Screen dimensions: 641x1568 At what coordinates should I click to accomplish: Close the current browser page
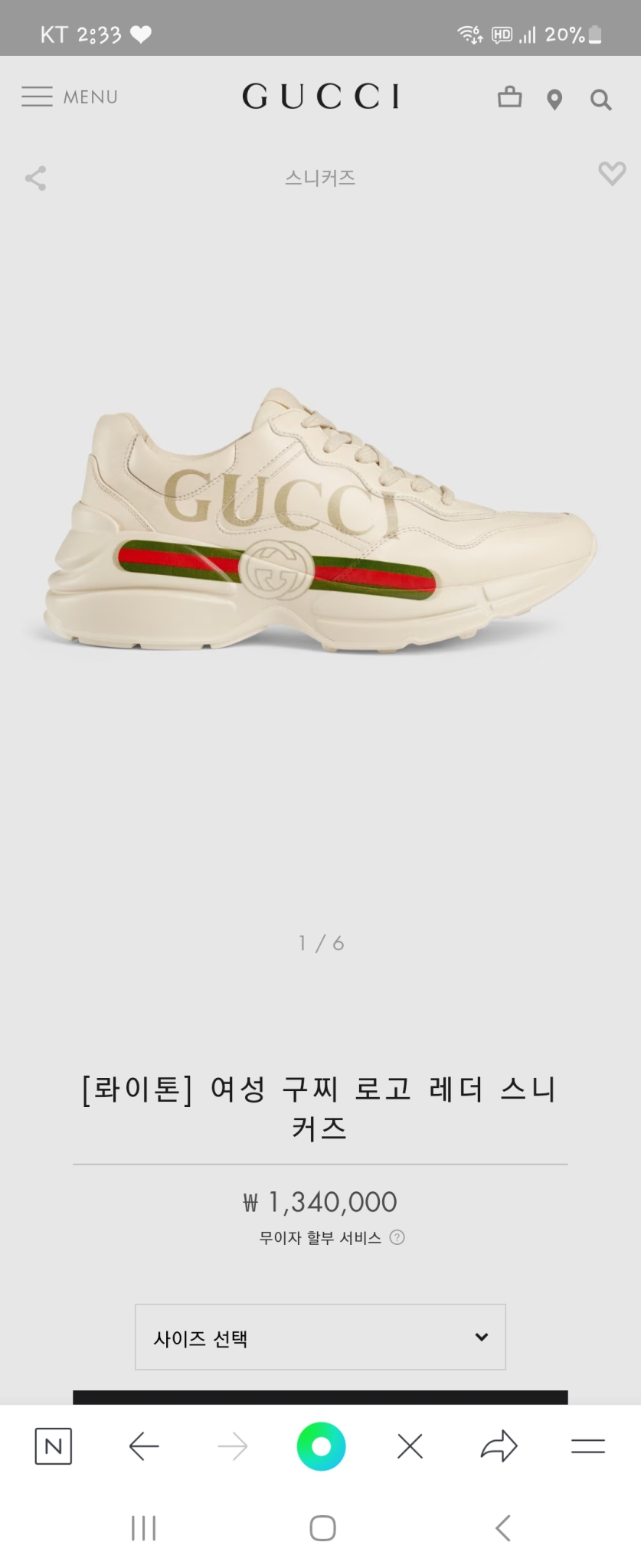(410, 1446)
